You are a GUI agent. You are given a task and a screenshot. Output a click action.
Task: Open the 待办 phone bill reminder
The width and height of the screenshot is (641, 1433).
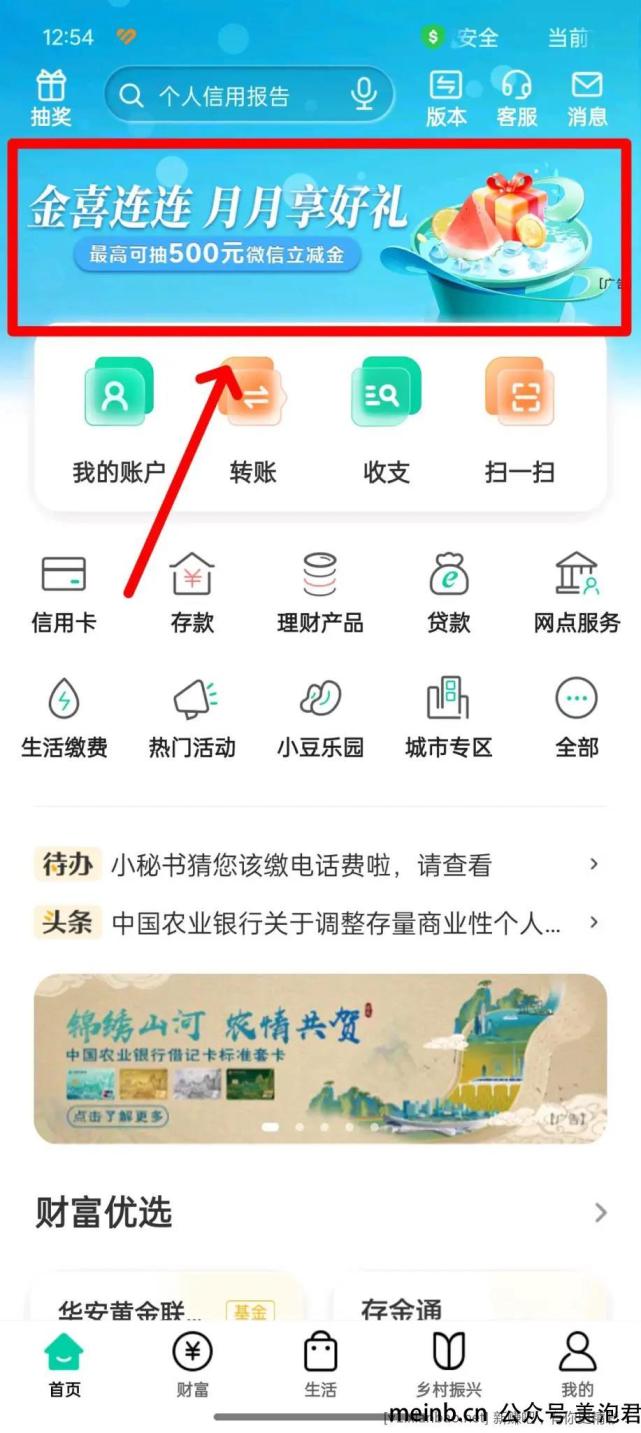320,864
